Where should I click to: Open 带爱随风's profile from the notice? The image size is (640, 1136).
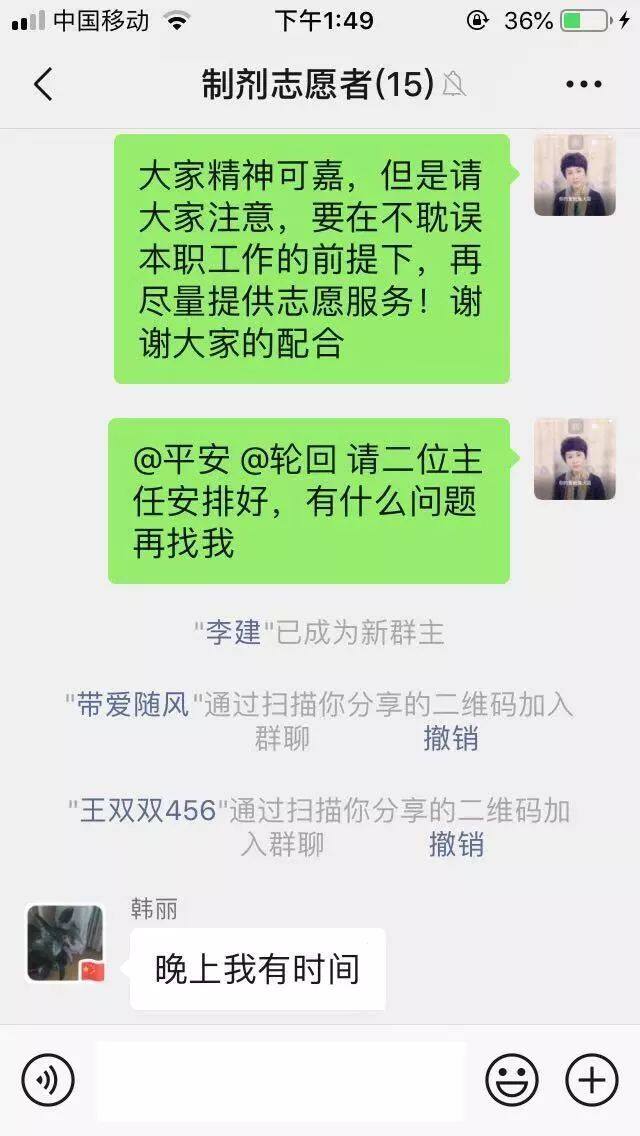point(133,704)
